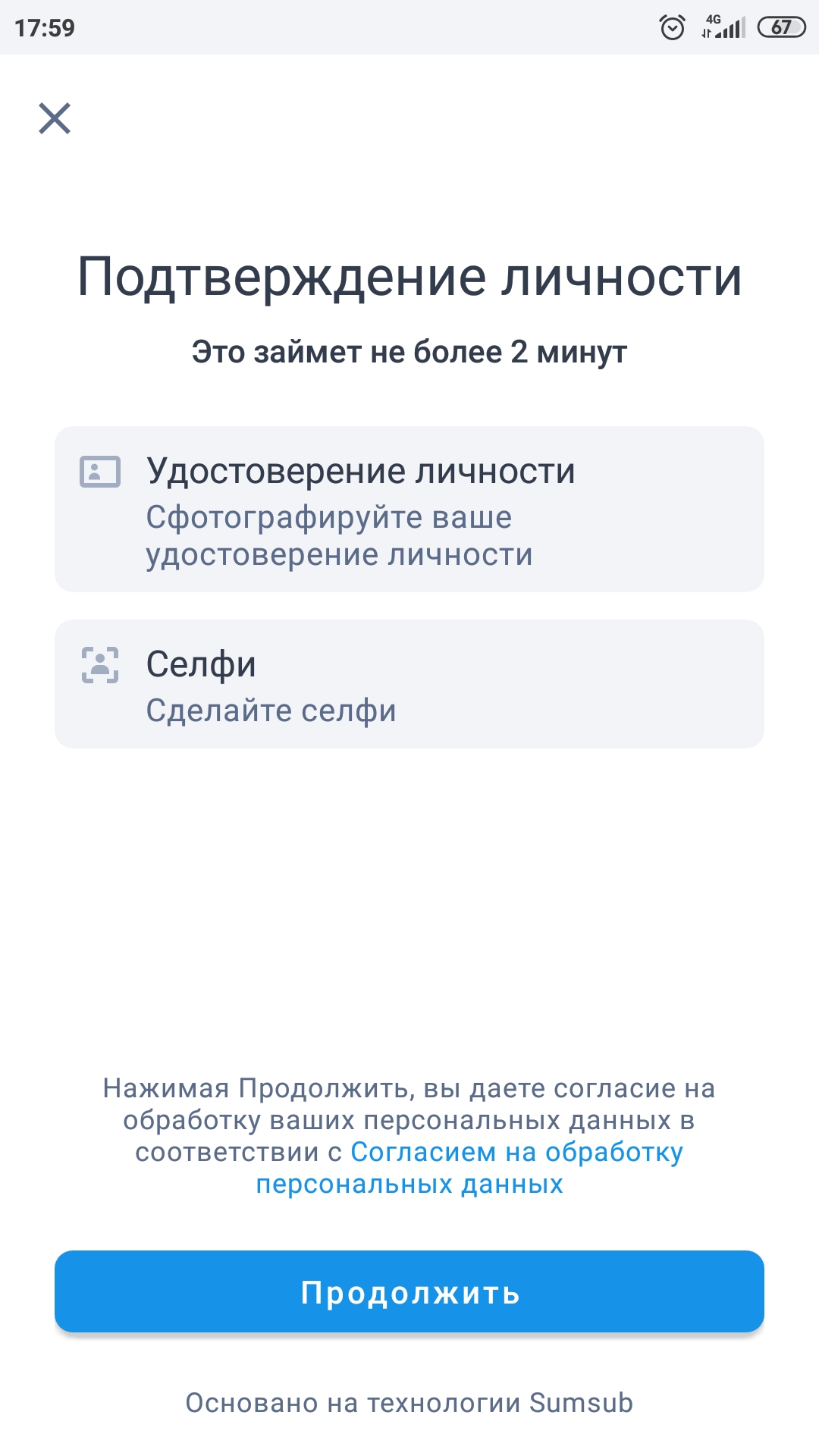
Task: Tap the blue Продолжить button
Action: [409, 1291]
